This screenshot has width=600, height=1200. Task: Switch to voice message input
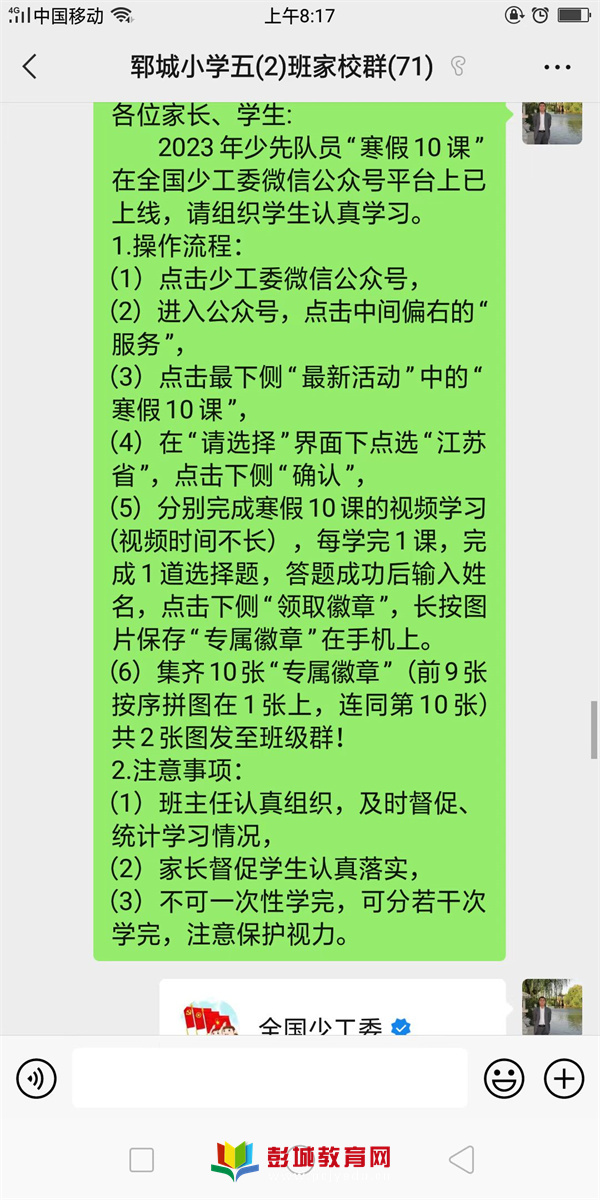[37, 1078]
